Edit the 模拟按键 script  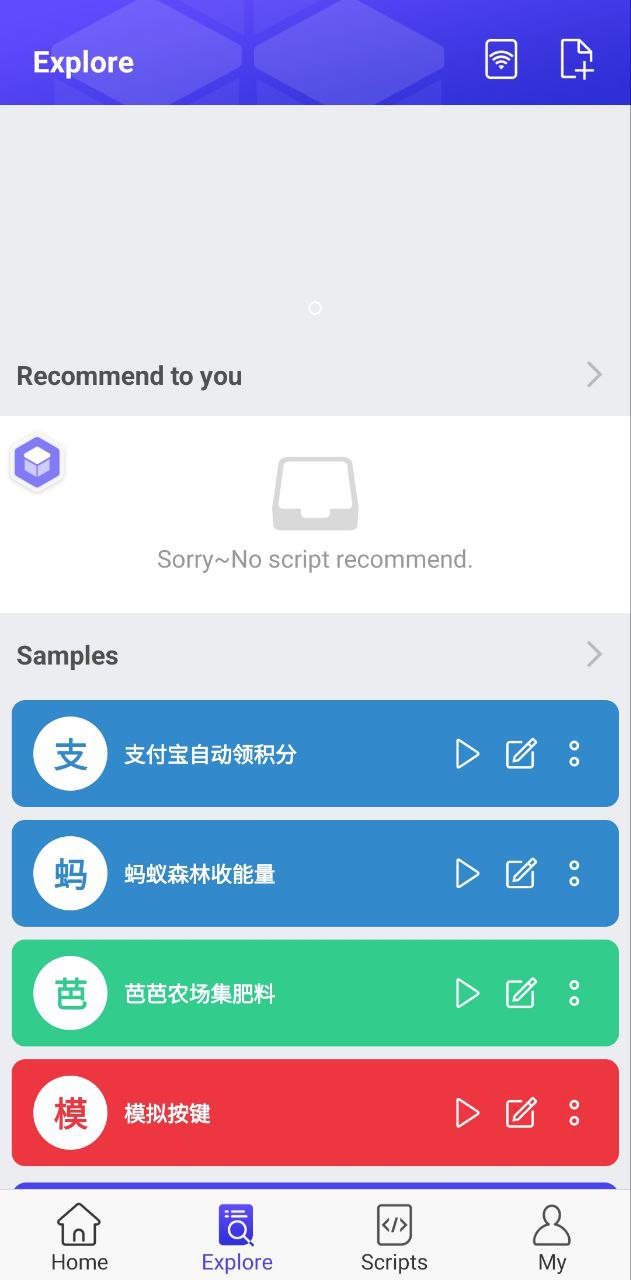click(521, 1113)
